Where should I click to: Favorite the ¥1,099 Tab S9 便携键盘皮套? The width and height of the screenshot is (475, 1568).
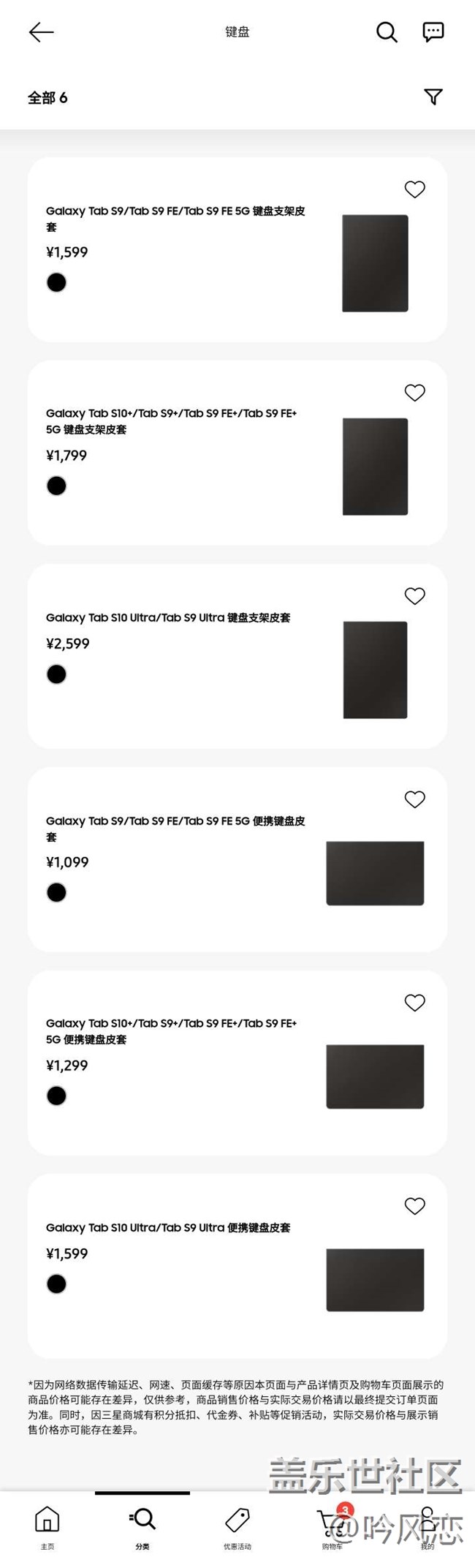414,799
